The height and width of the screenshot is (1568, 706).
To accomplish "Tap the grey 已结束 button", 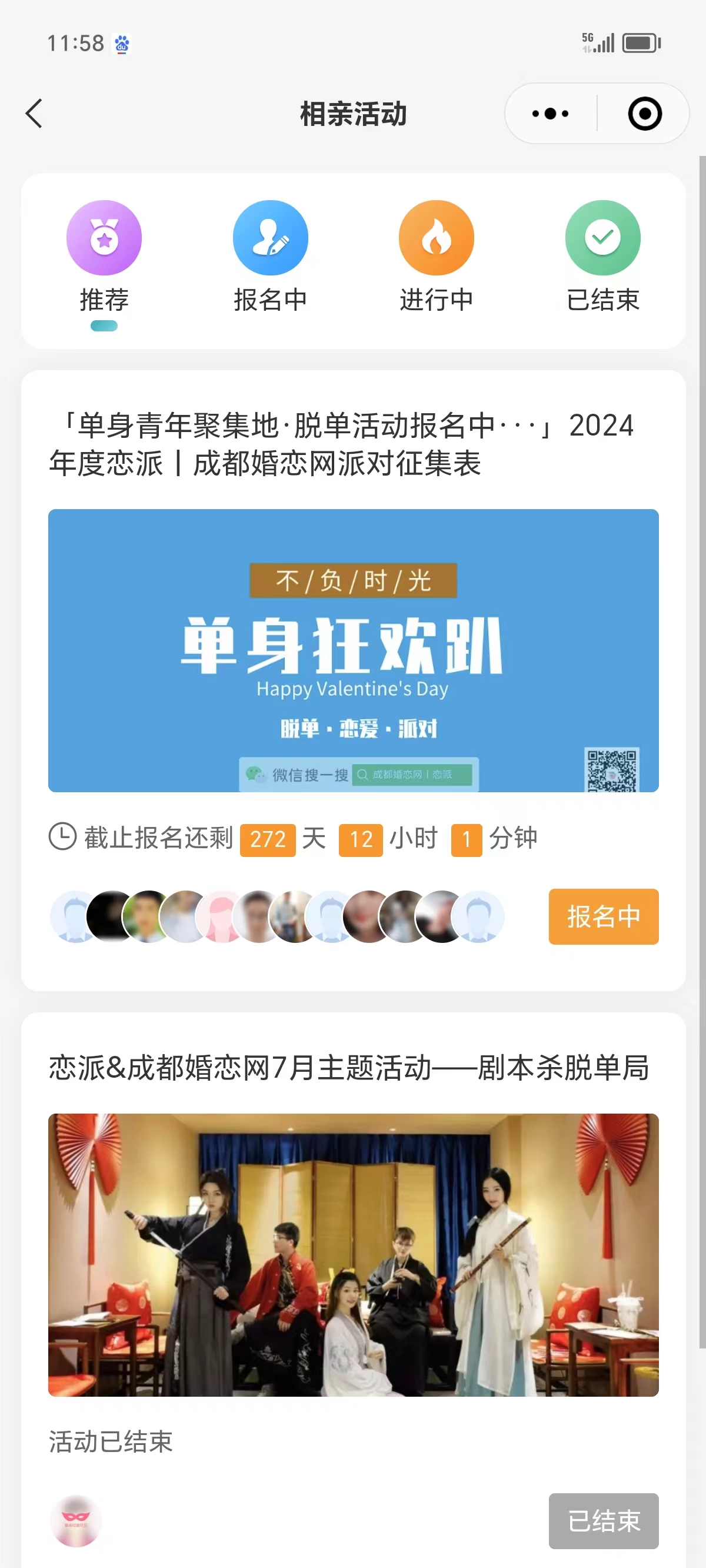I will pyautogui.click(x=603, y=1520).
